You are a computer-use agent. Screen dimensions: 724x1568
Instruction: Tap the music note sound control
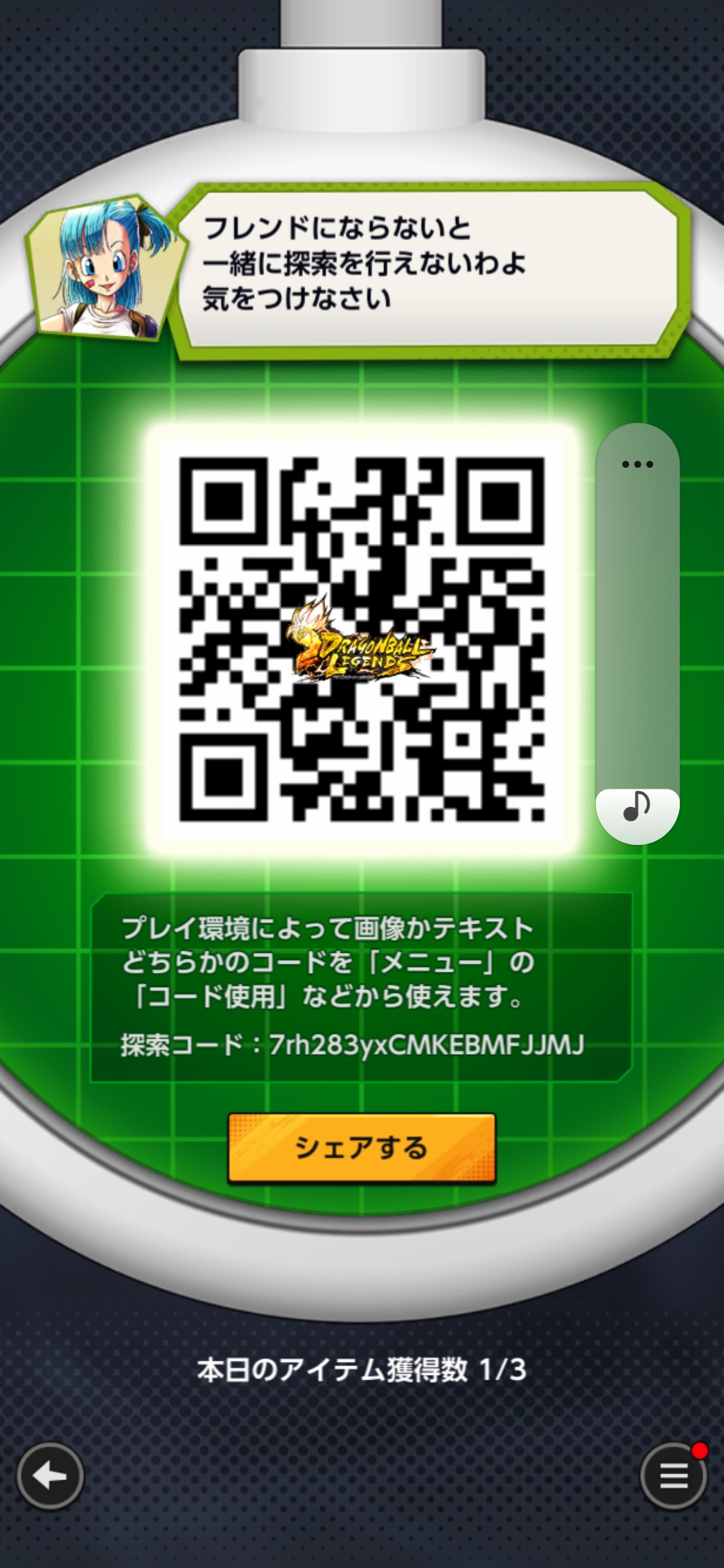click(x=637, y=807)
